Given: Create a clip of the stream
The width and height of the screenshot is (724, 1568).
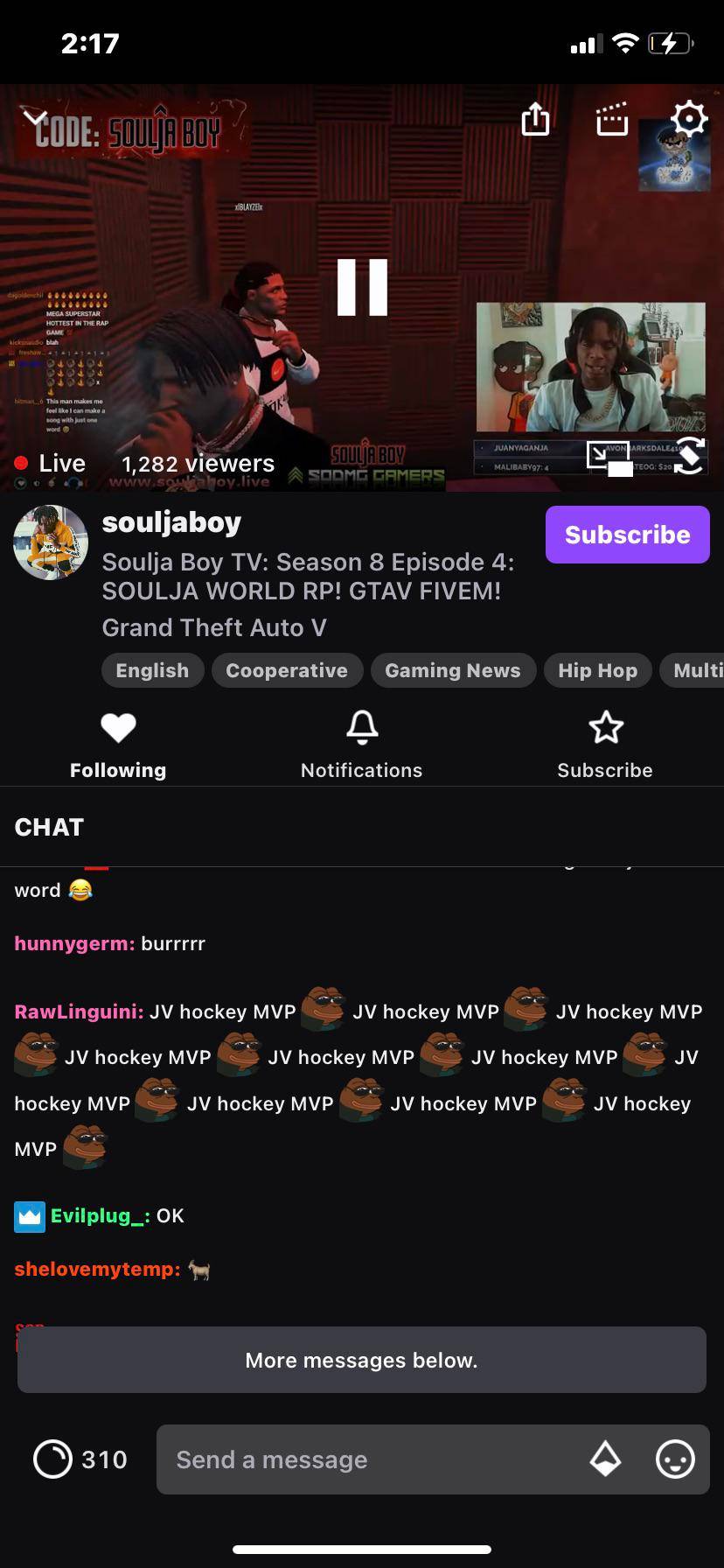Looking at the screenshot, I should pyautogui.click(x=612, y=119).
